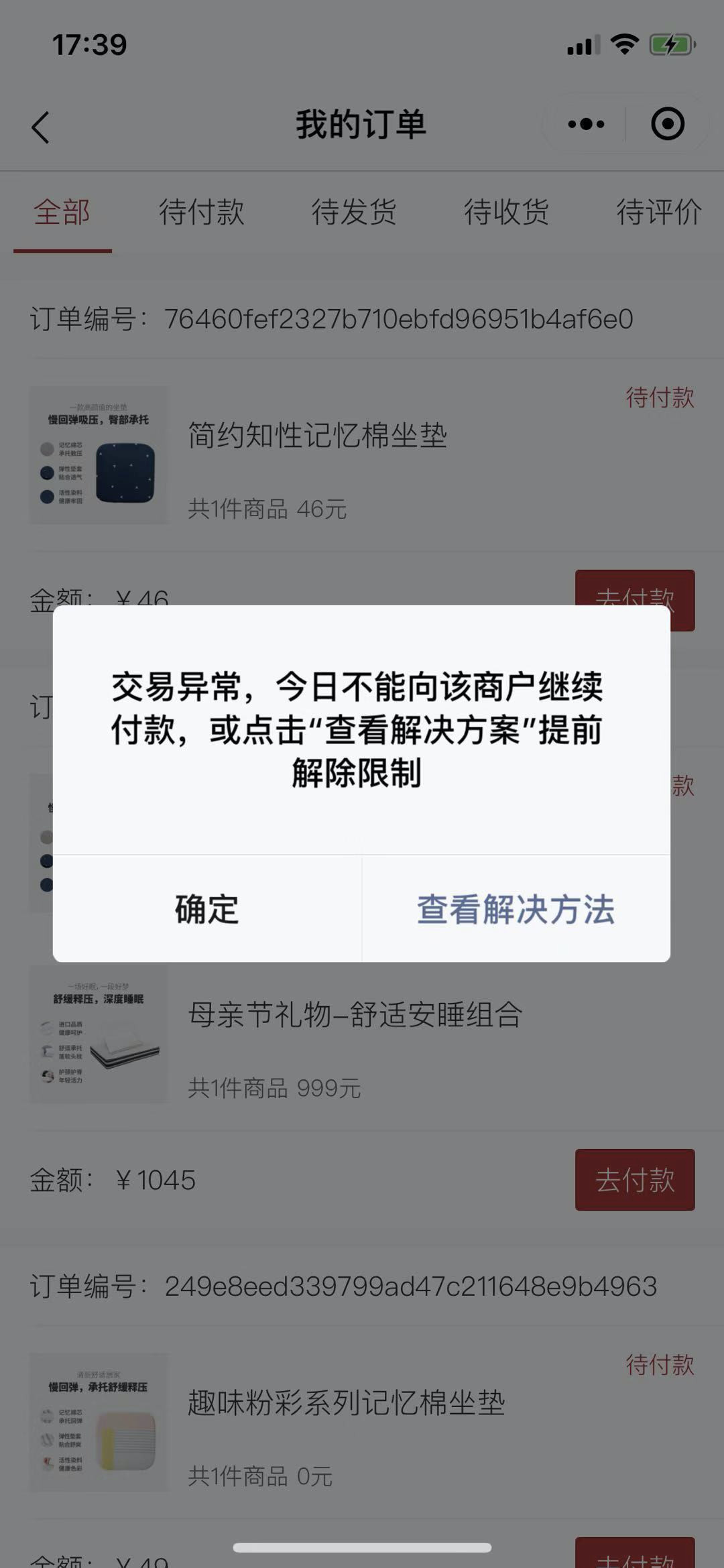
Task: Tap 查看解决方法 in the dialog
Action: click(516, 909)
